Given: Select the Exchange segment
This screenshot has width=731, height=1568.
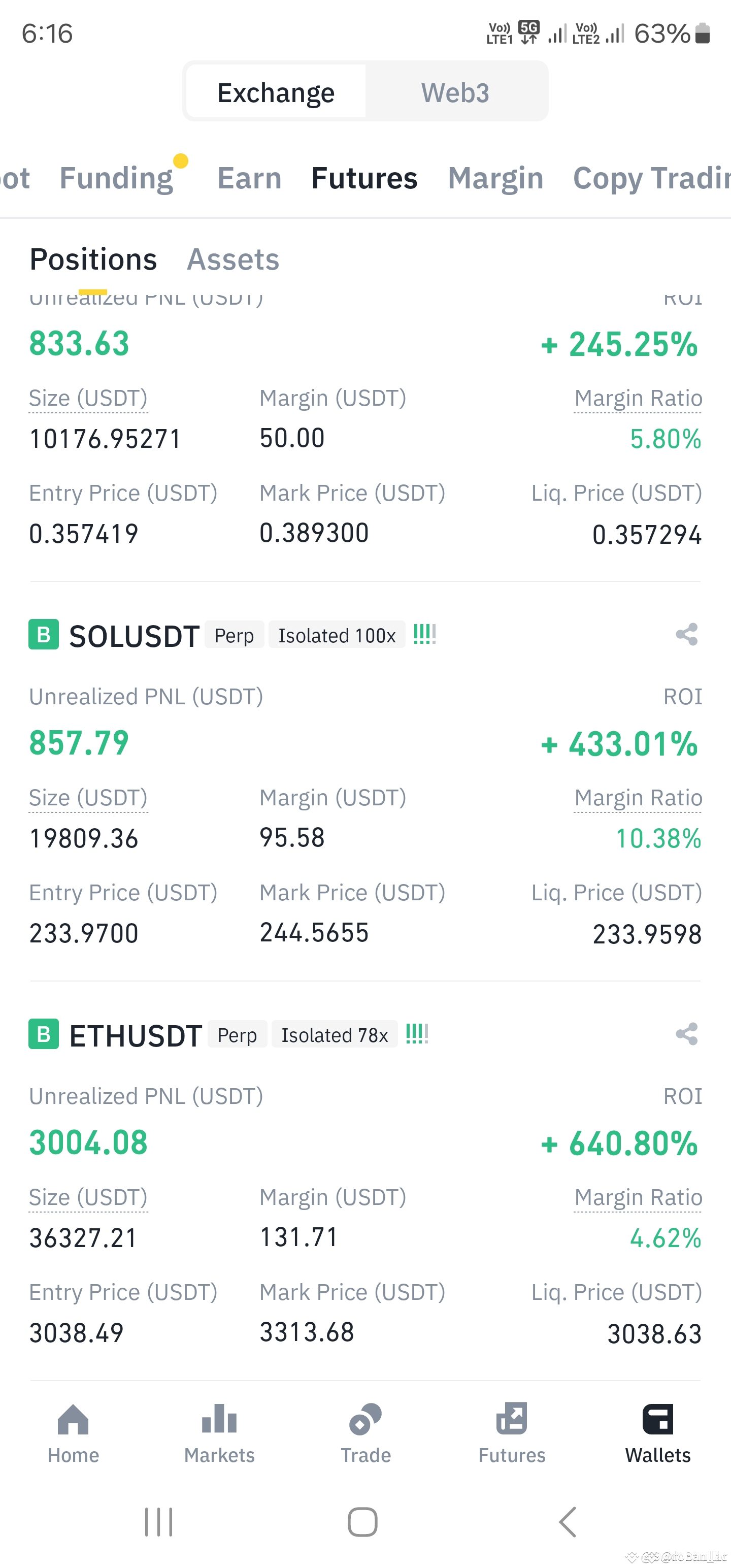Looking at the screenshot, I should tap(276, 92).
